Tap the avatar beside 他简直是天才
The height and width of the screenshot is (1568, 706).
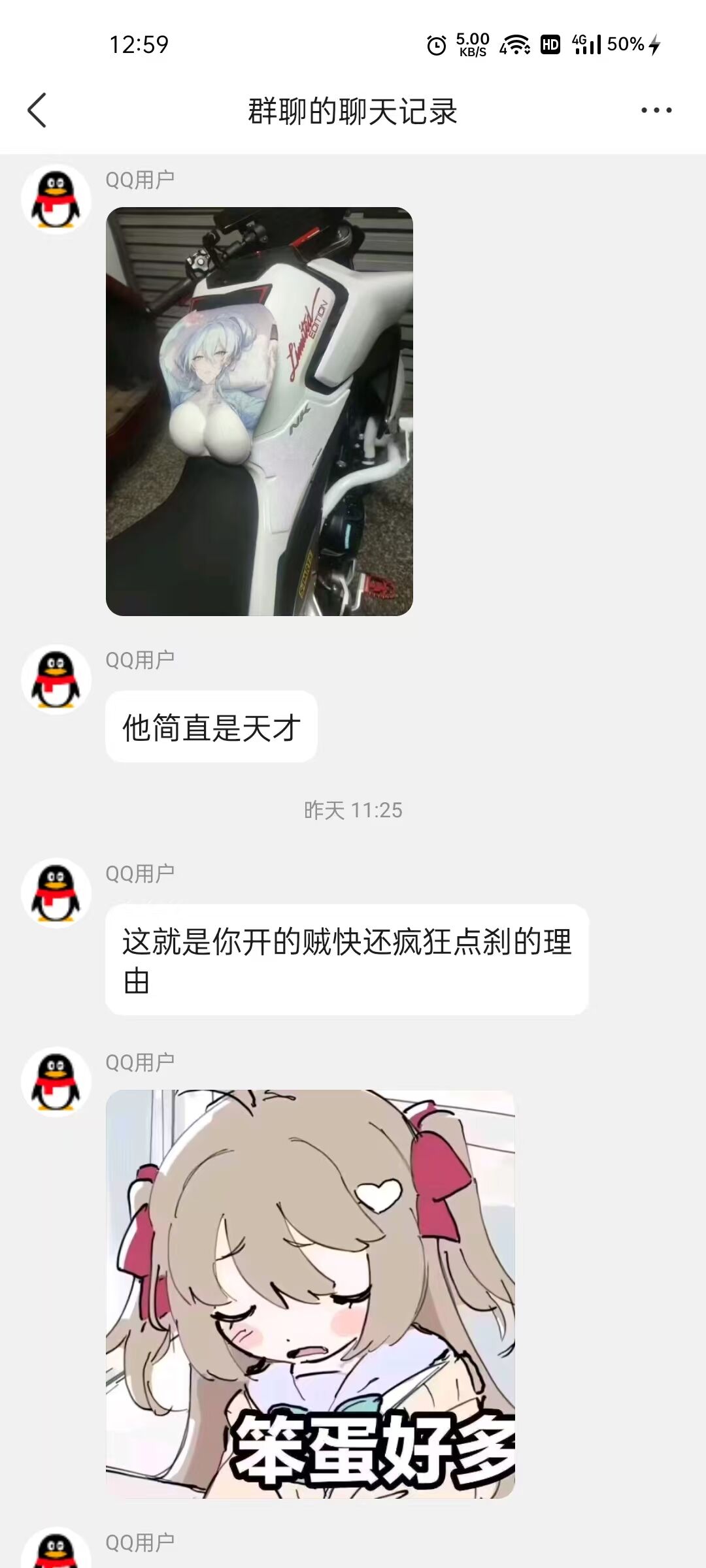(56, 679)
